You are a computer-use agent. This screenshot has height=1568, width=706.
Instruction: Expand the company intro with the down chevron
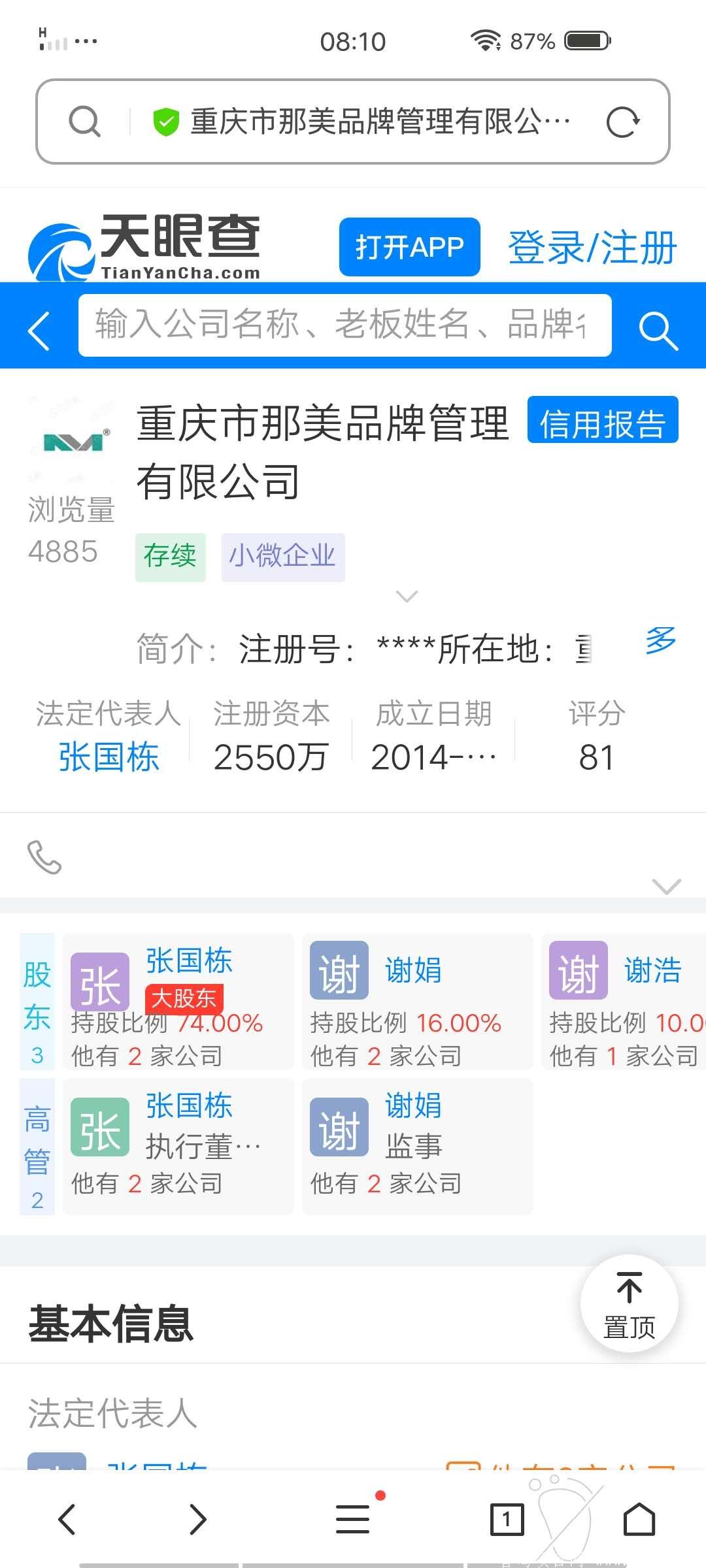click(x=407, y=596)
